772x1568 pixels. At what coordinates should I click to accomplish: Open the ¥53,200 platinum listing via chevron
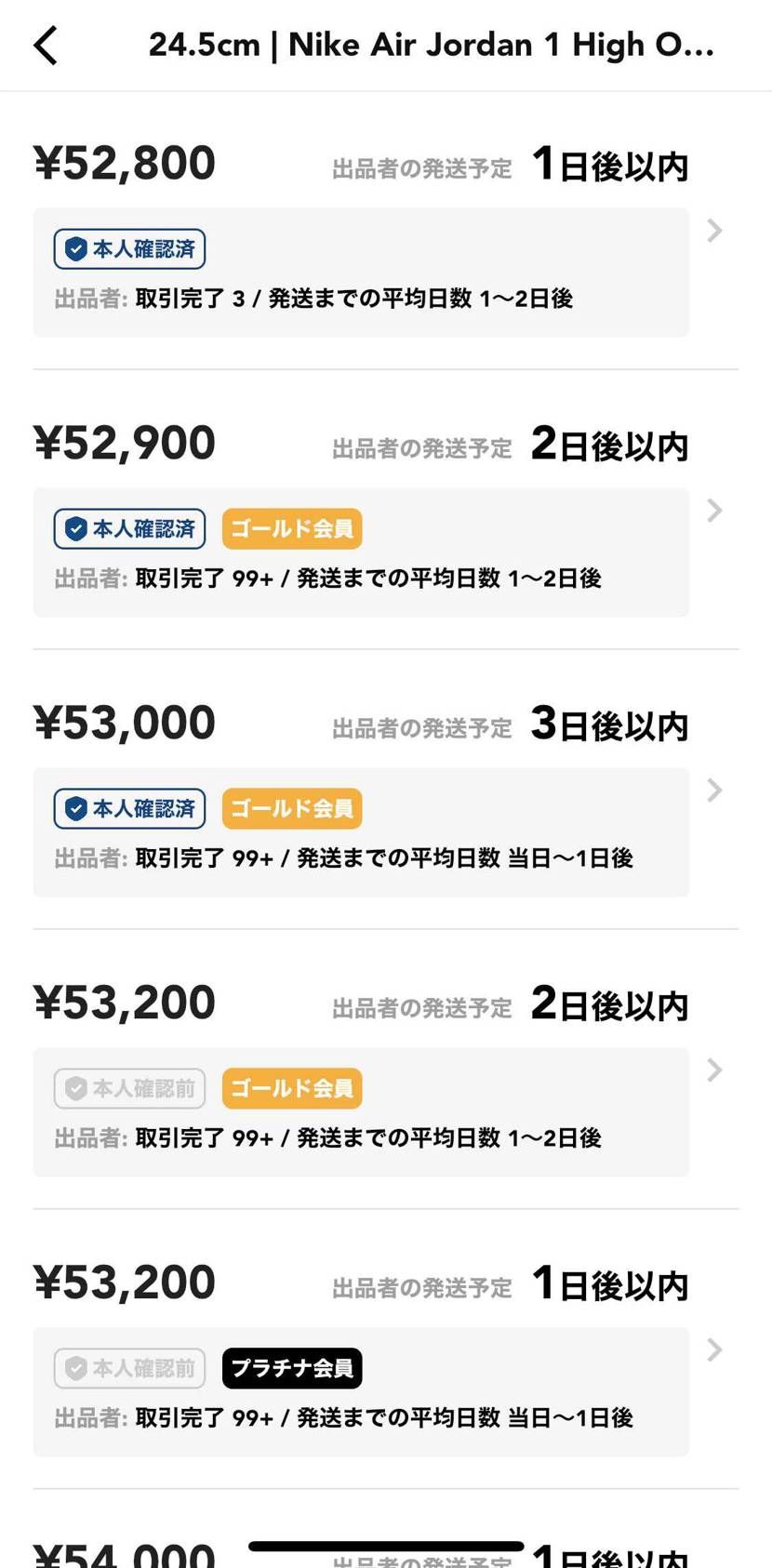tap(713, 1350)
